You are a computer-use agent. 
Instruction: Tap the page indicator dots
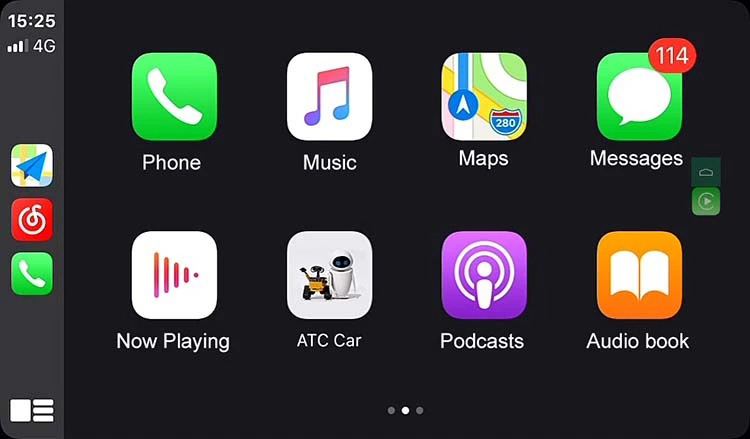[x=405, y=410]
